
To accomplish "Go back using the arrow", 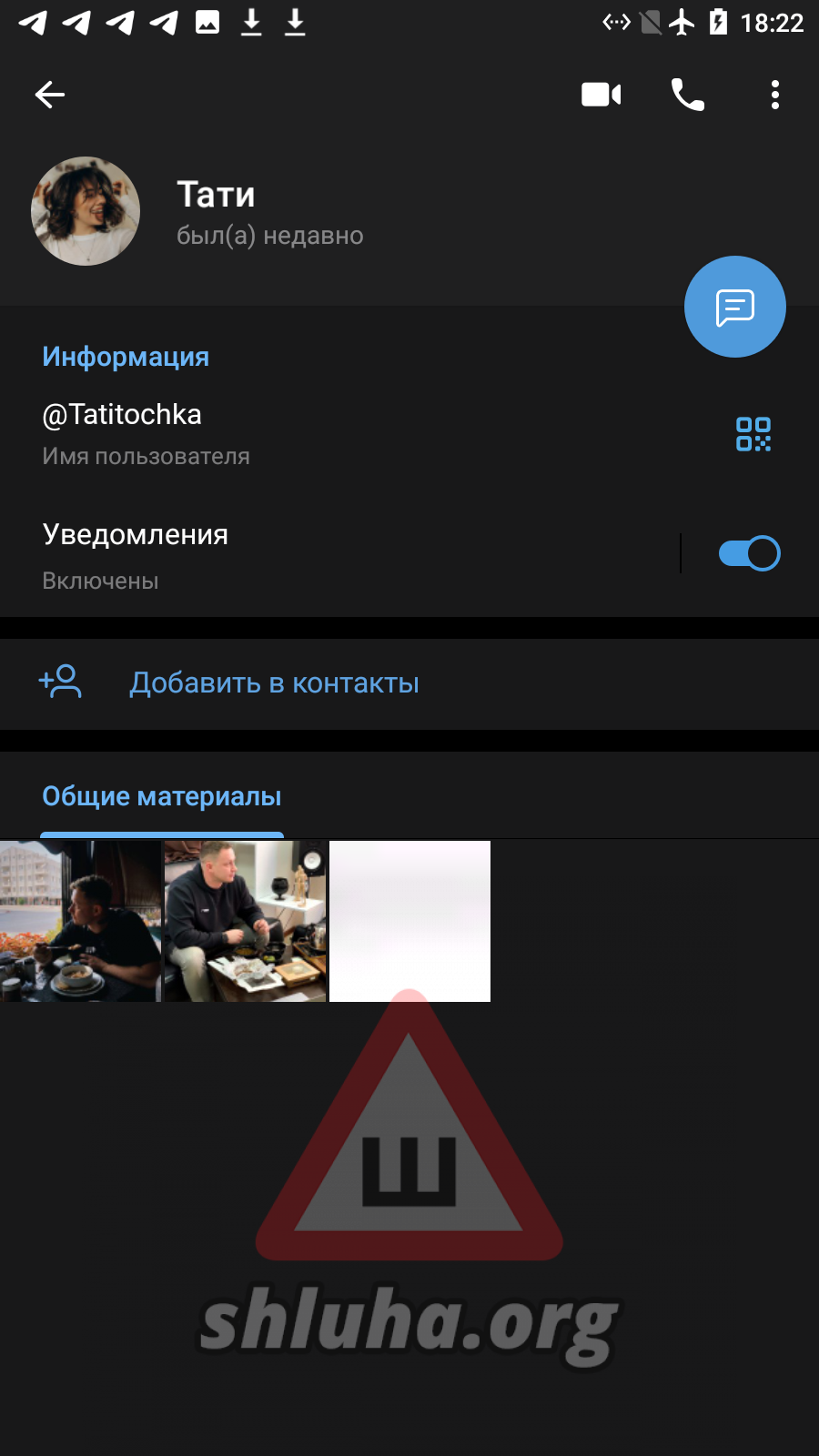I will (50, 95).
